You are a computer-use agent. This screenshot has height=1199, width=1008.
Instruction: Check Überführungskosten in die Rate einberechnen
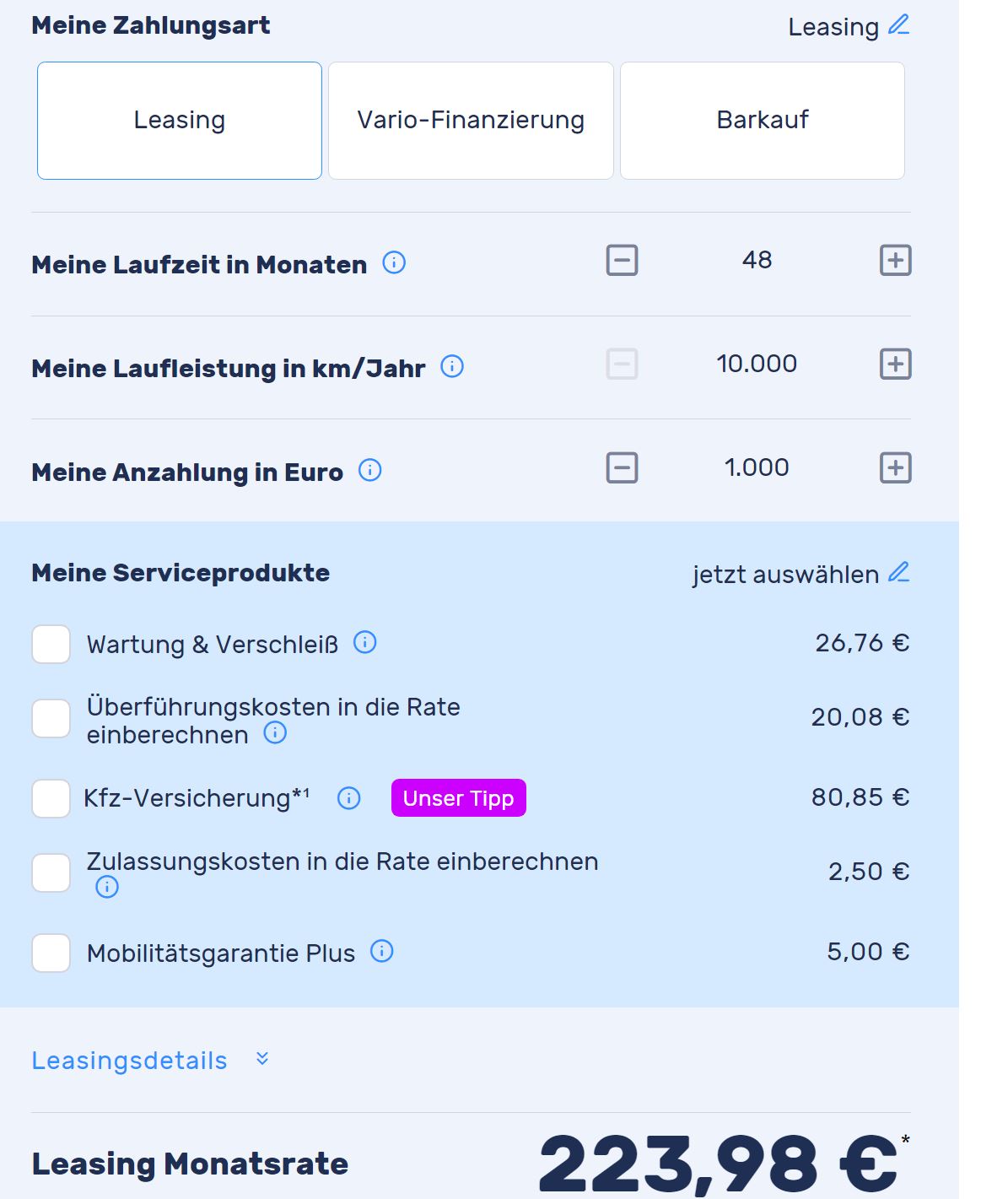(x=51, y=719)
